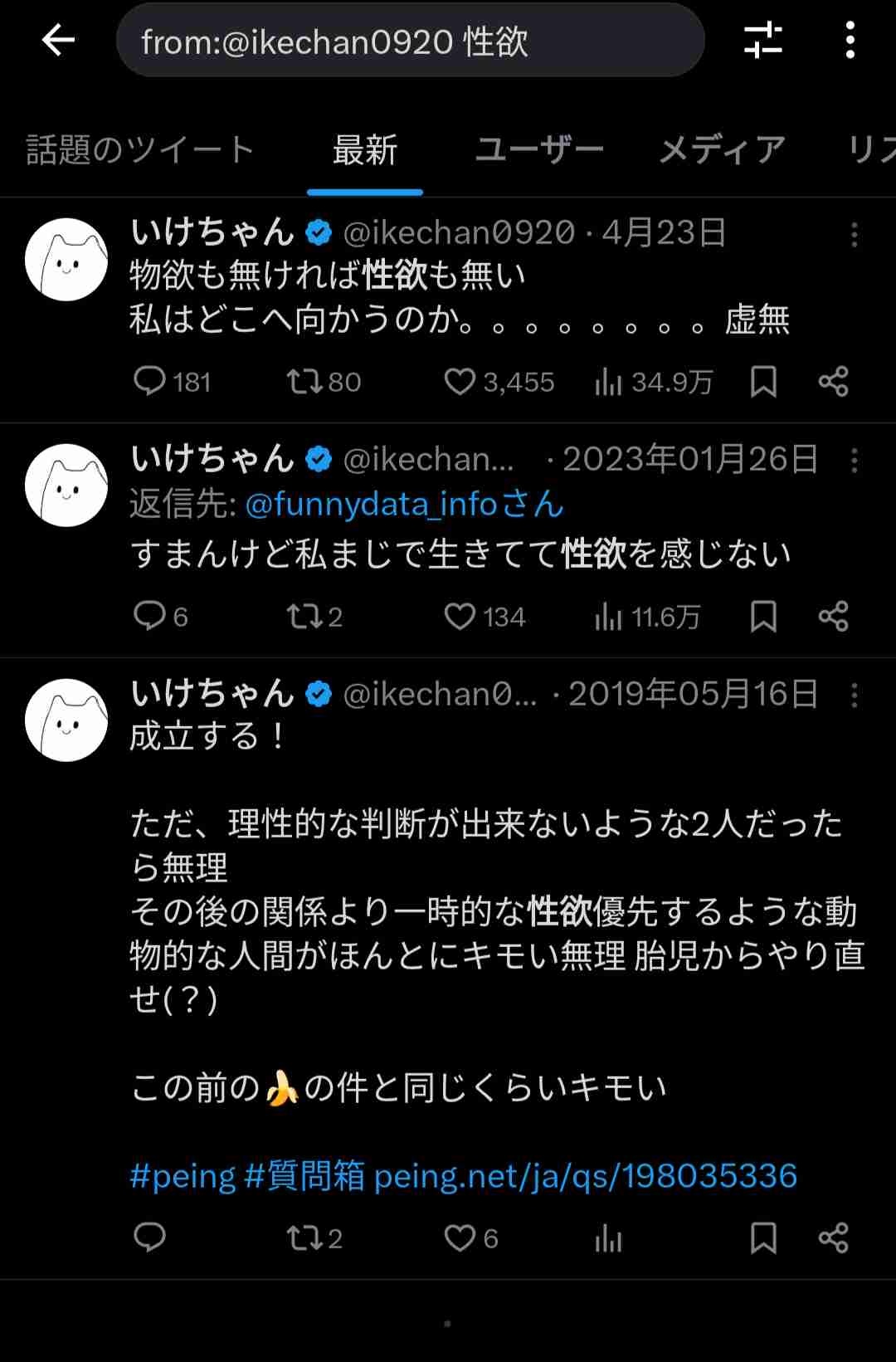Like the 4月23日 tweet
This screenshot has height=1362, width=896.
460,382
